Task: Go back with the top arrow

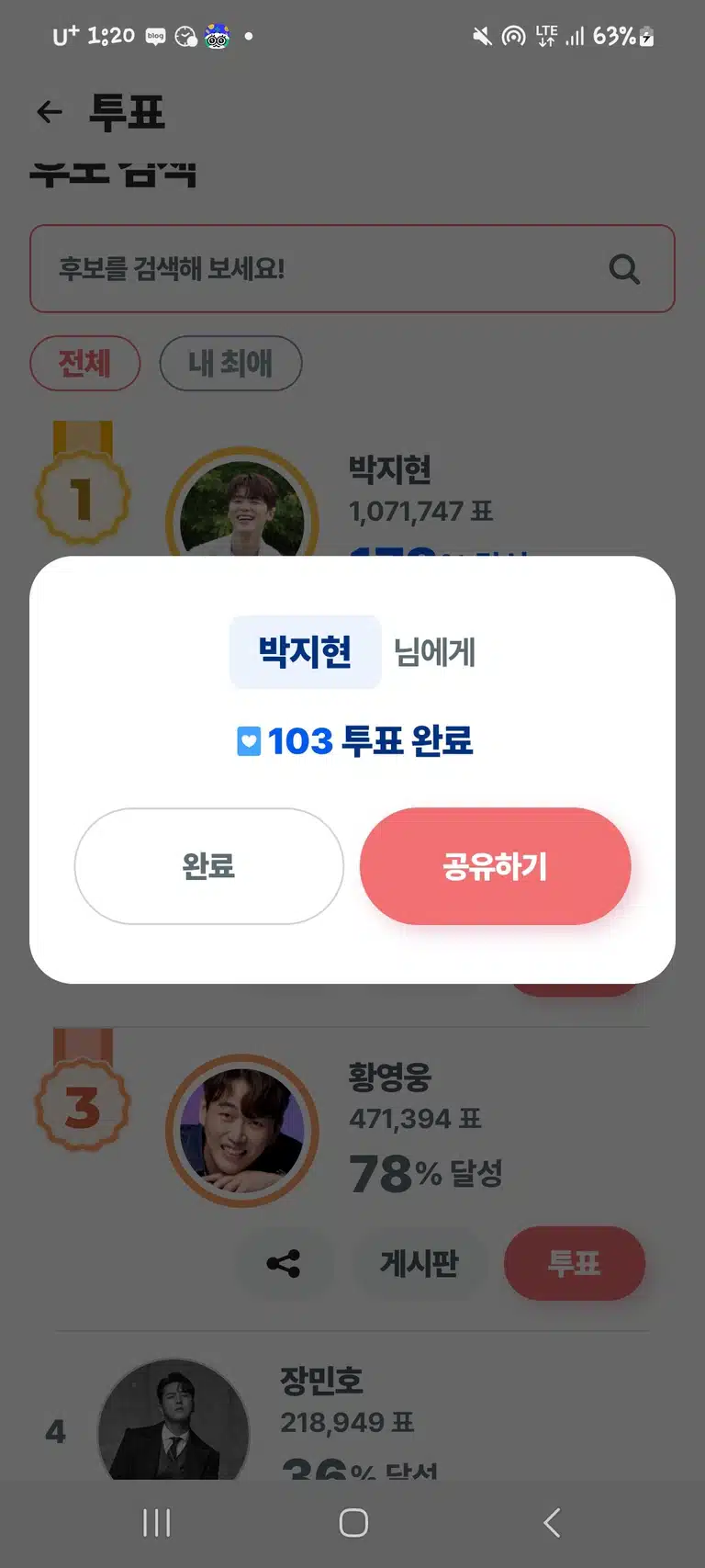Action: coord(50,112)
